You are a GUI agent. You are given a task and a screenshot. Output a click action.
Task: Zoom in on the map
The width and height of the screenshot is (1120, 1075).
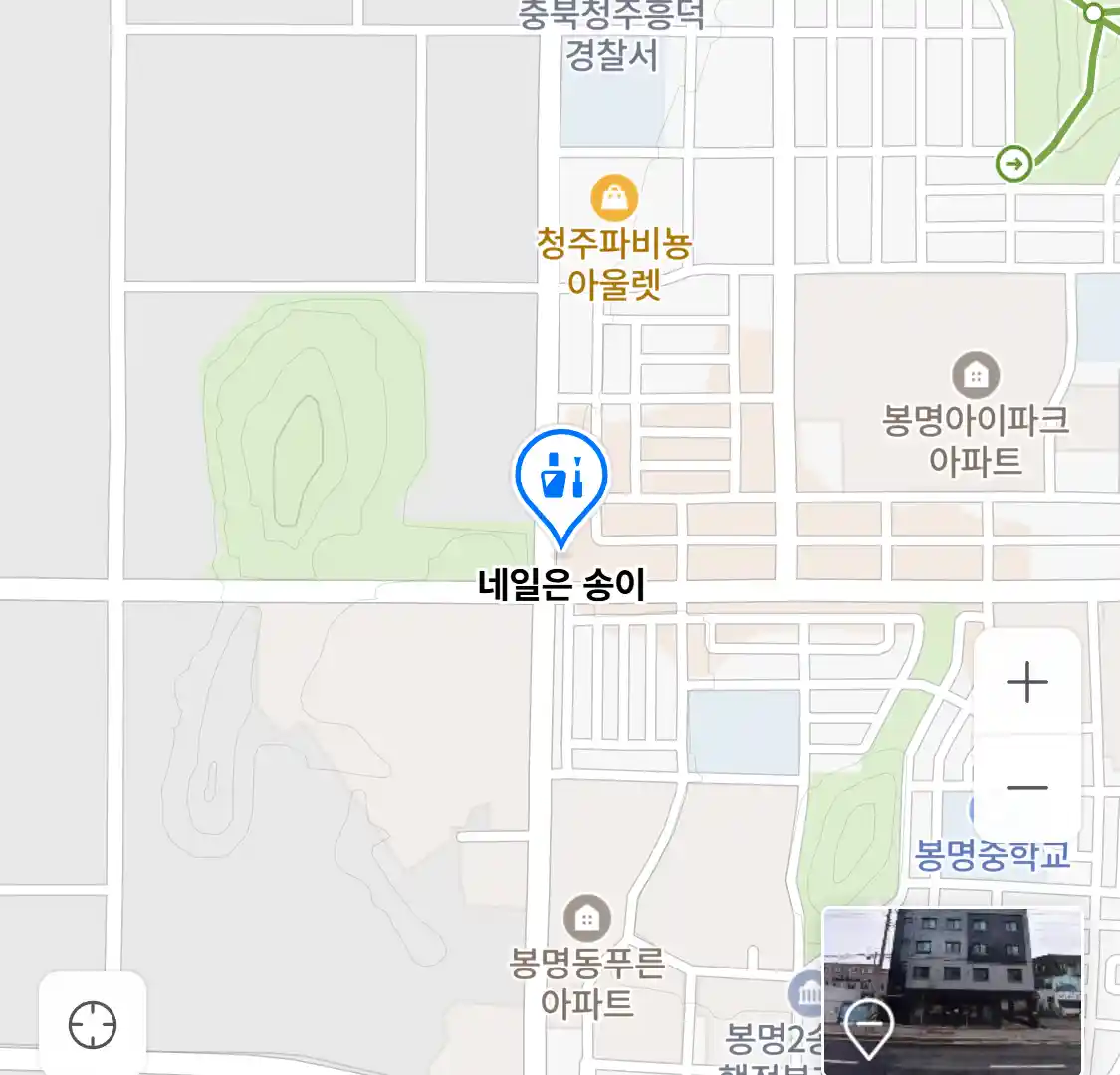tap(1026, 684)
